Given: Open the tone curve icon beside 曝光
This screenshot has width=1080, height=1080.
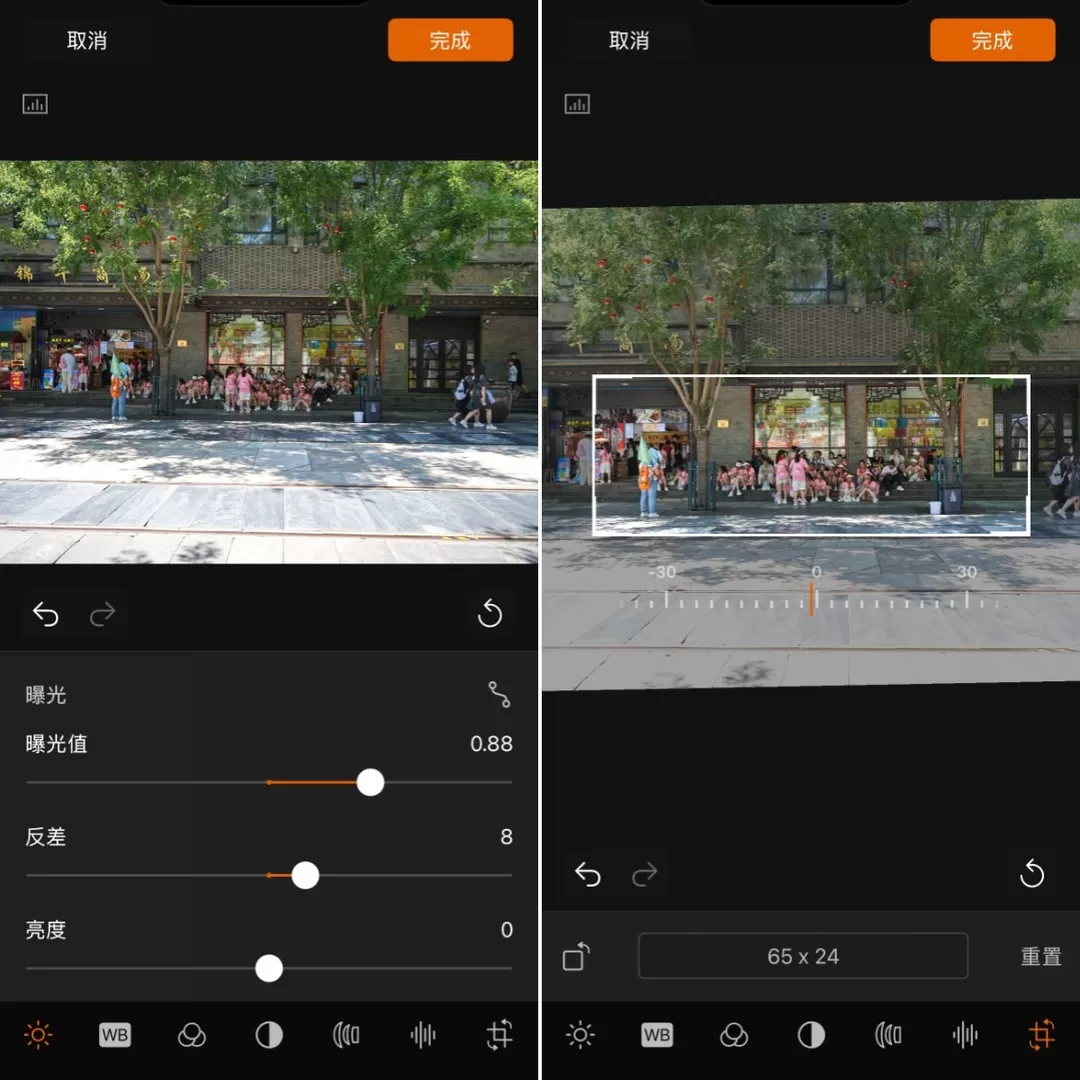Looking at the screenshot, I should tap(499, 694).
